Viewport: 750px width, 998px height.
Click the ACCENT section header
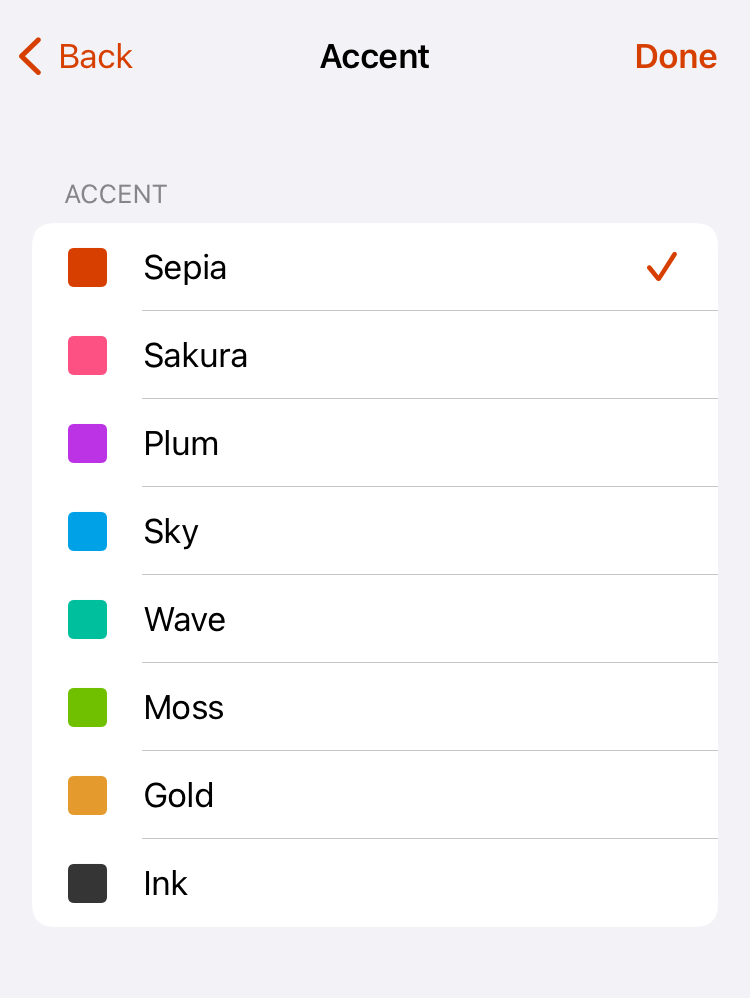(115, 195)
